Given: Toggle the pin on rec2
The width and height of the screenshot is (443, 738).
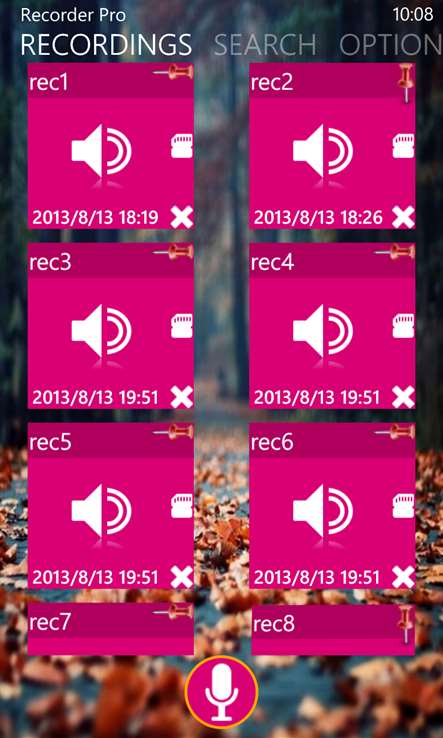Looking at the screenshot, I should (x=405, y=83).
